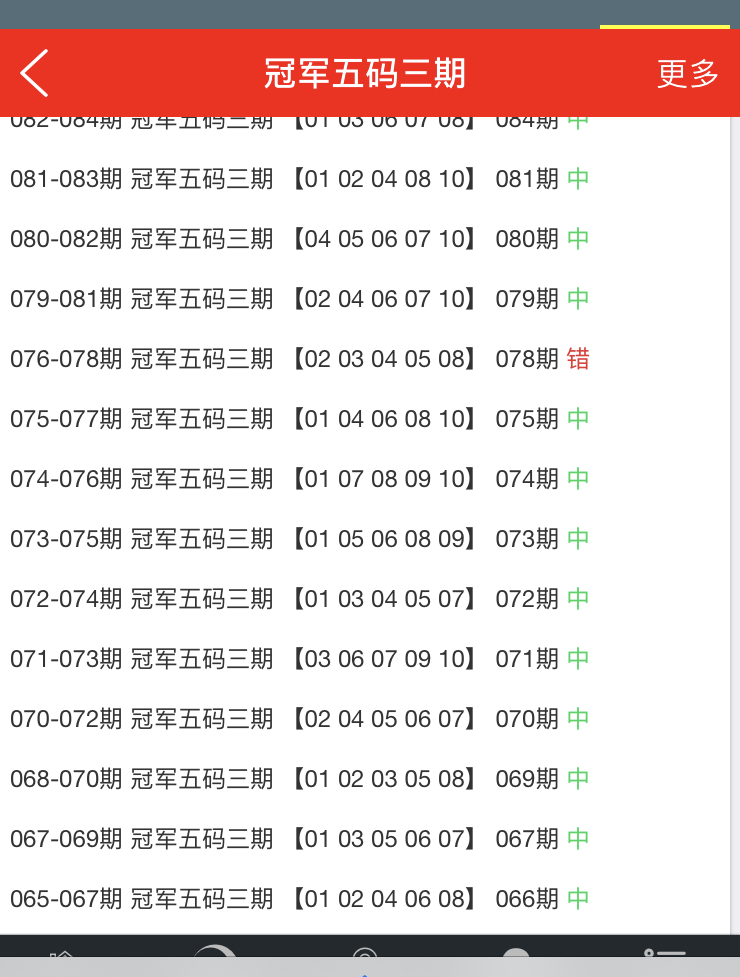
Task: Tap the red 错 result beside 078期
Action: (x=577, y=359)
